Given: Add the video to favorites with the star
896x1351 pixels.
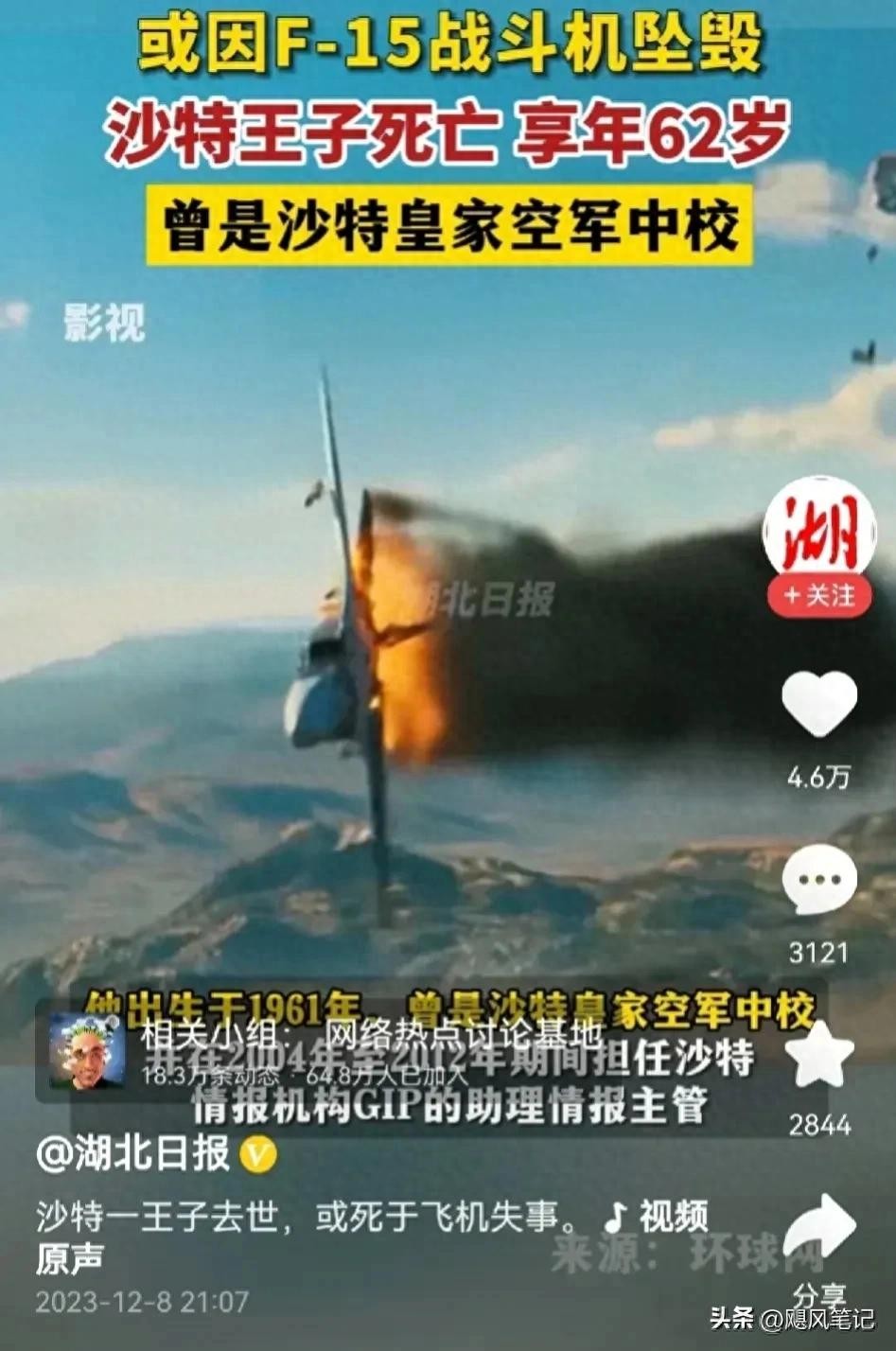Looking at the screenshot, I should (821, 1054).
